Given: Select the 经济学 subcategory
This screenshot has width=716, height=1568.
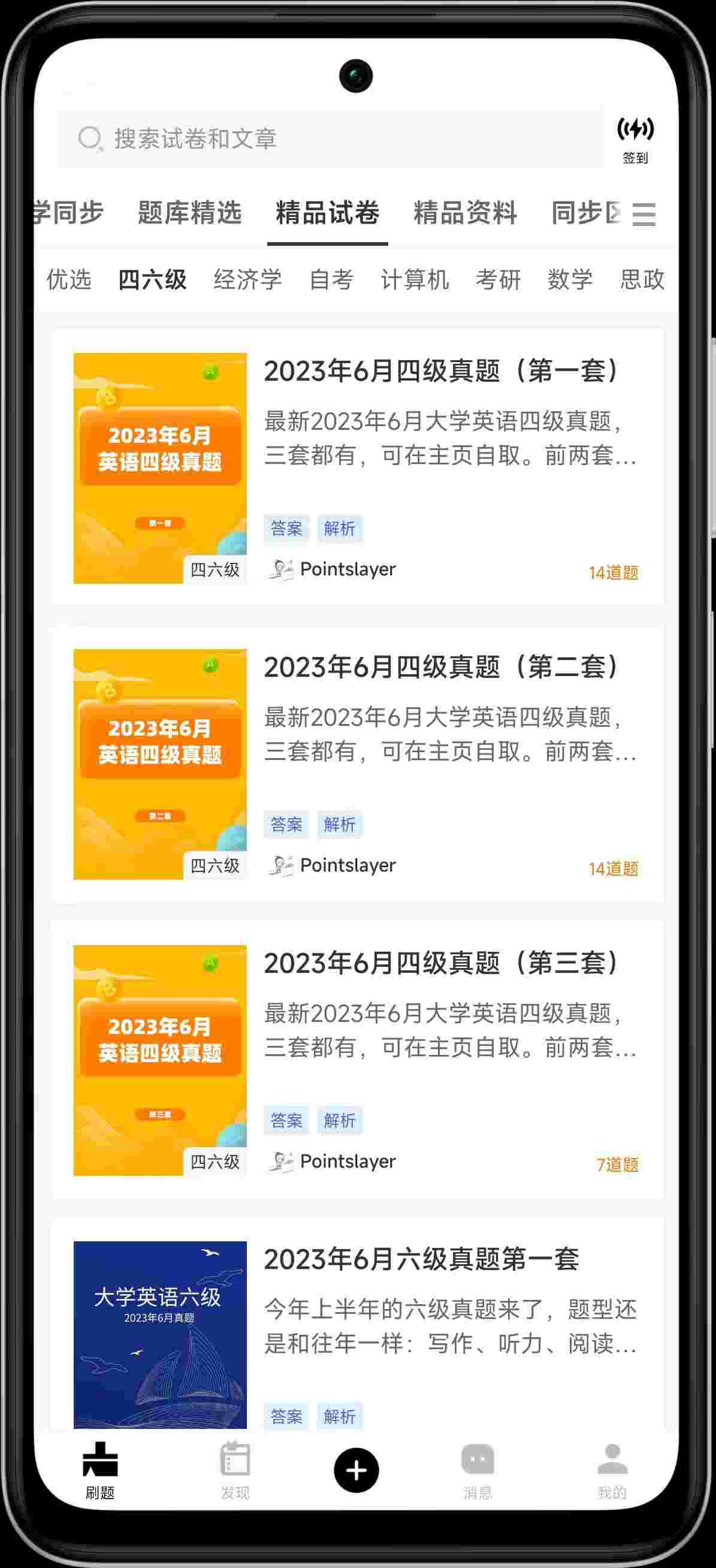Looking at the screenshot, I should [247, 279].
